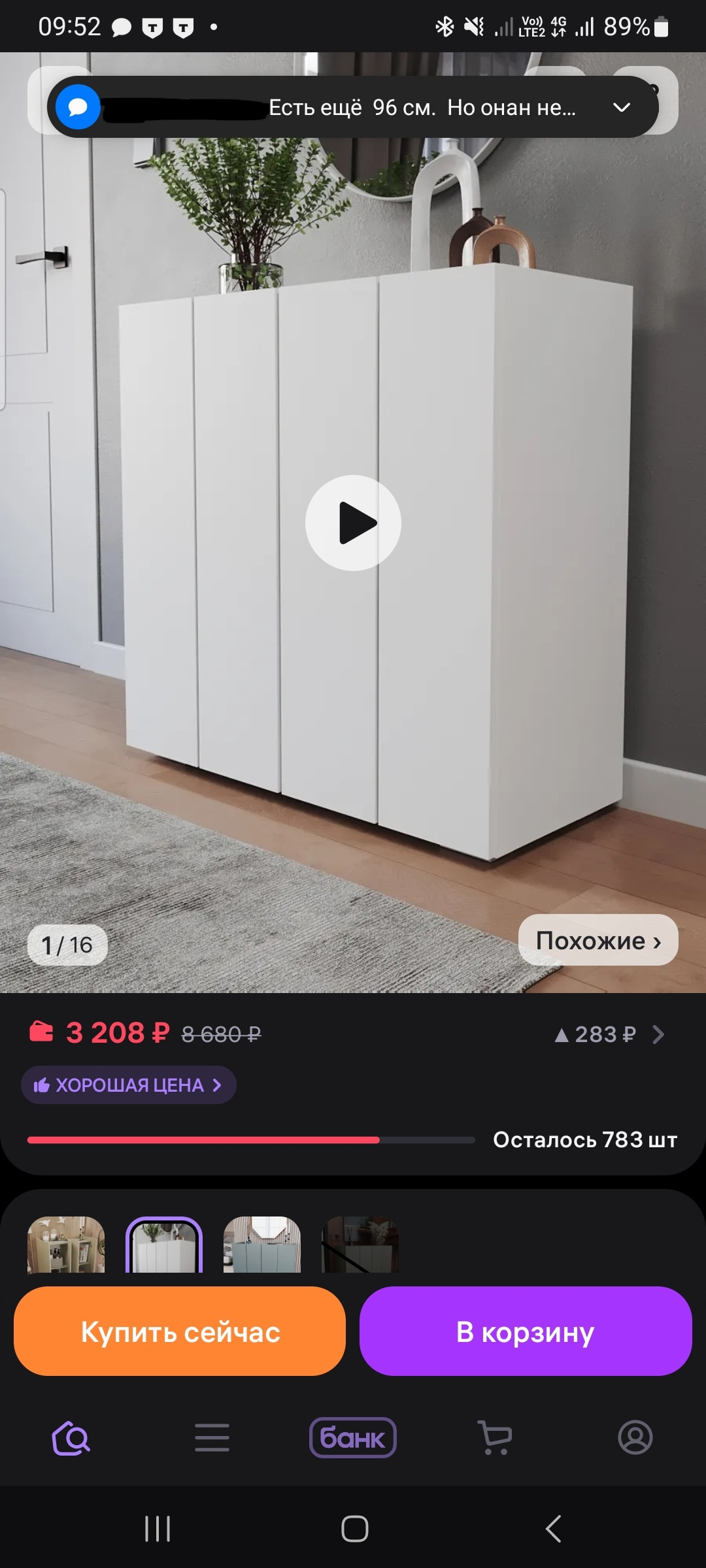Open the profile tab
The width and height of the screenshot is (706, 1568).
tap(635, 1438)
